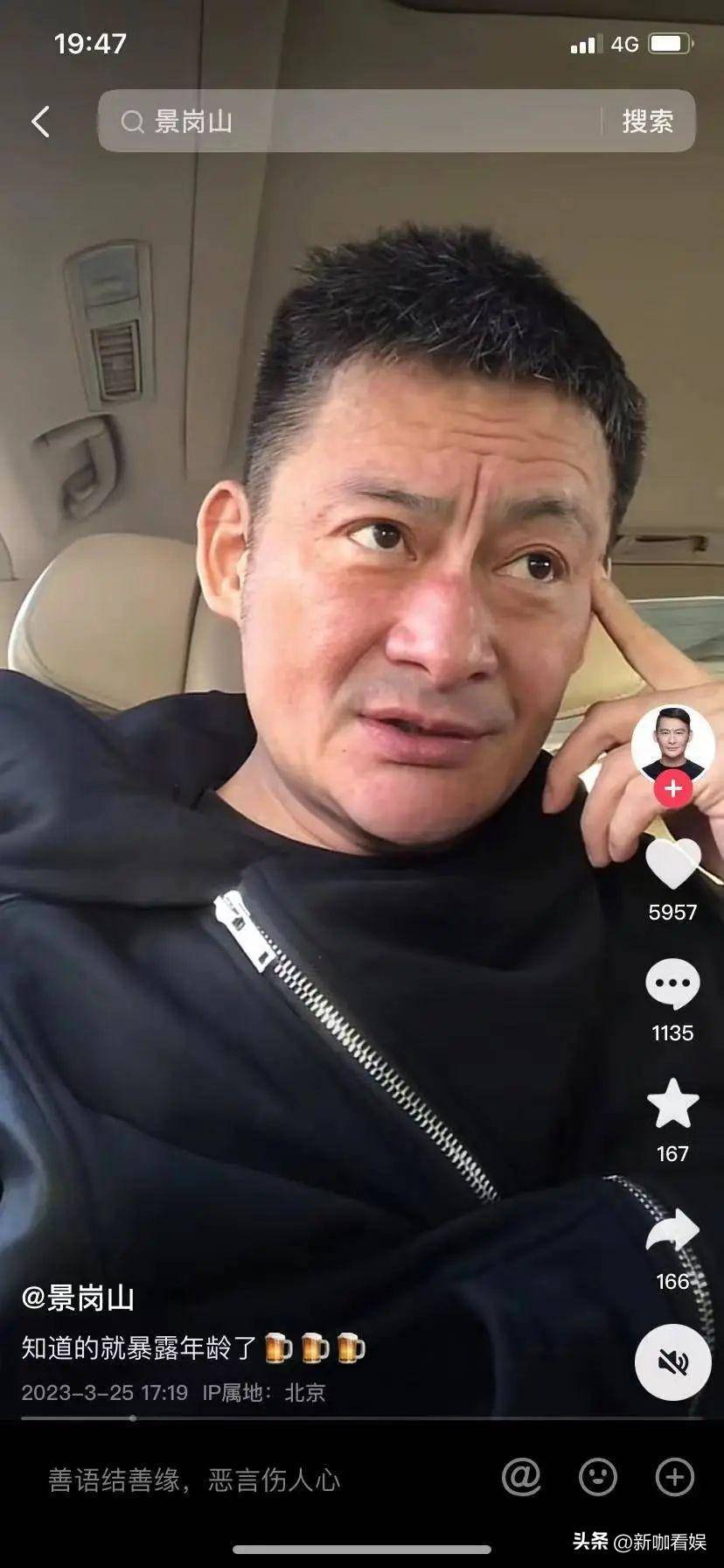This screenshot has width=724, height=1568.
Task: Share the video with the arrow icon
Action: tap(672, 1232)
